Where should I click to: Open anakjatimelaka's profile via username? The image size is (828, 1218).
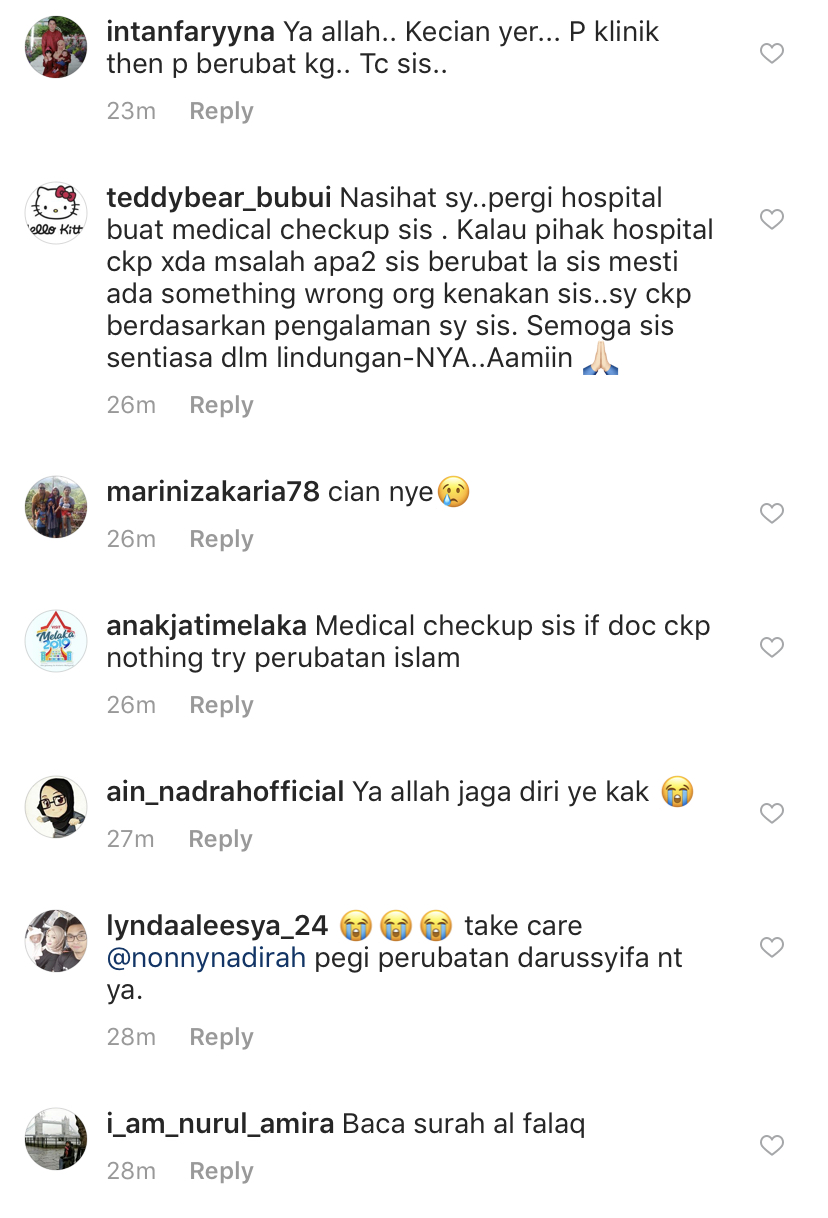[207, 627]
